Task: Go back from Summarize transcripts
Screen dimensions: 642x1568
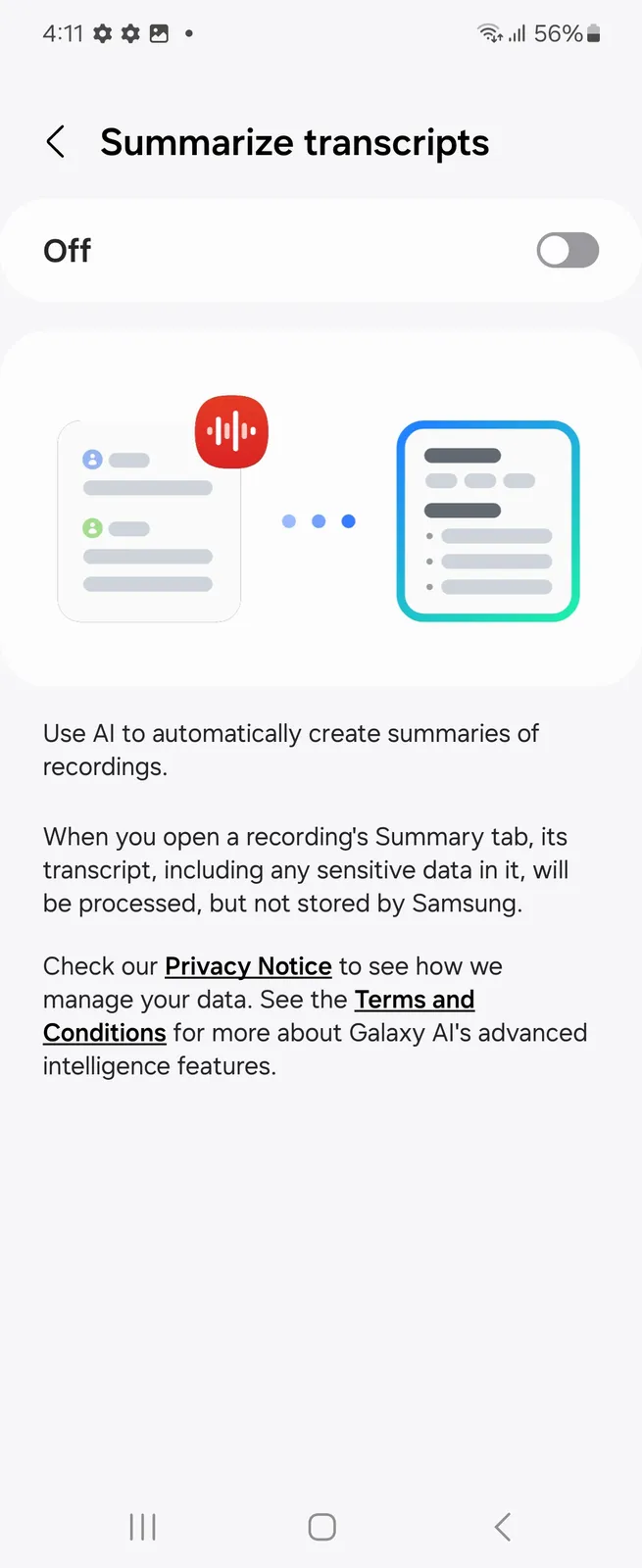Action: point(56,142)
